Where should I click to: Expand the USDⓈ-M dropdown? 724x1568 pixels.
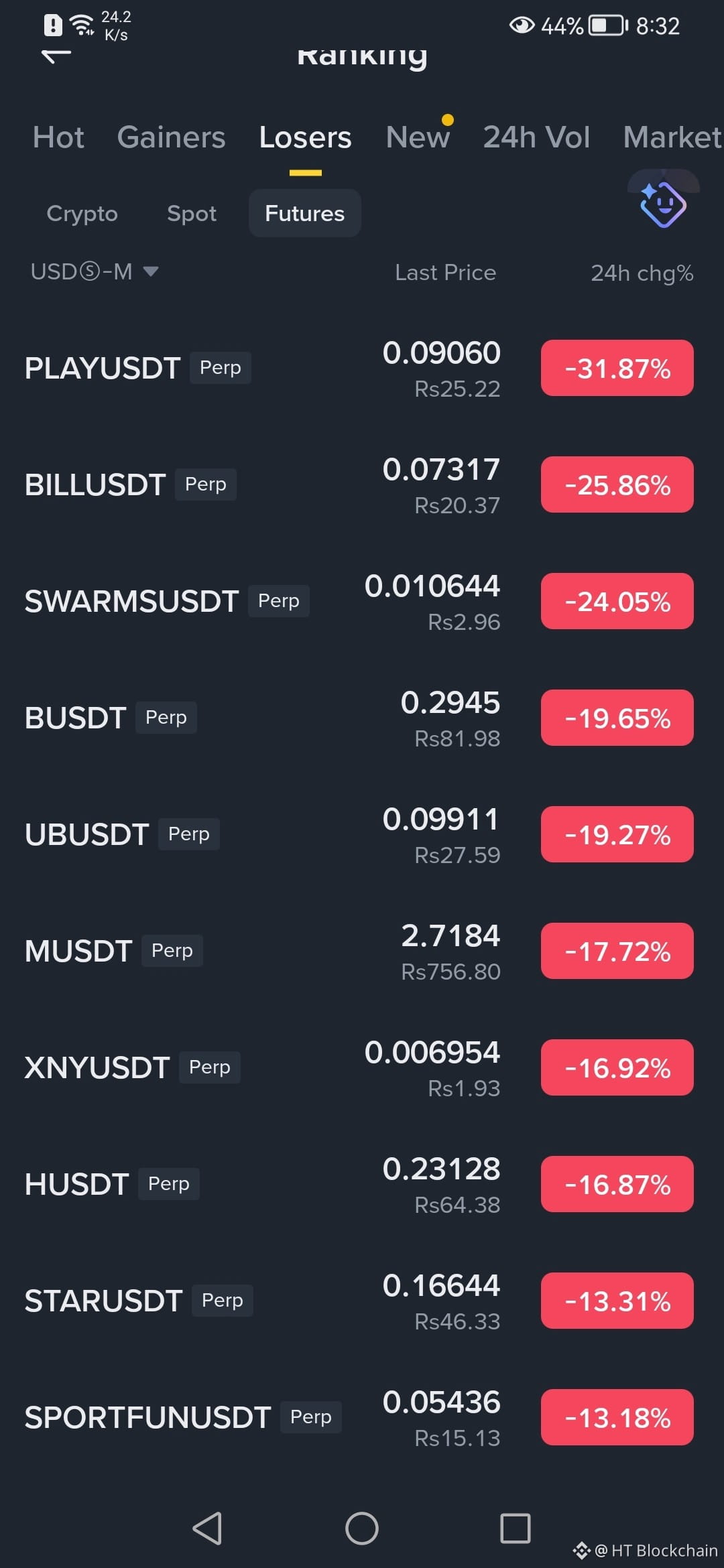point(95,271)
